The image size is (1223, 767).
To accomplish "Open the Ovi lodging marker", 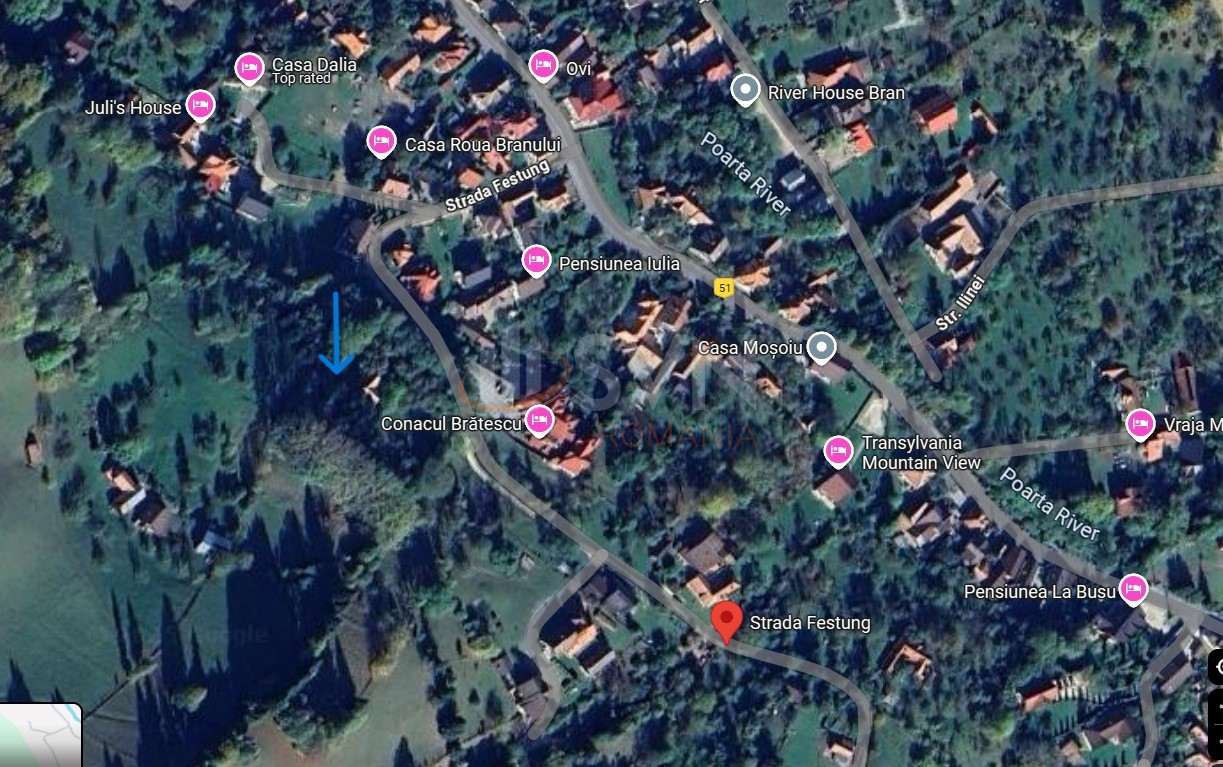I will pyautogui.click(x=543, y=66).
